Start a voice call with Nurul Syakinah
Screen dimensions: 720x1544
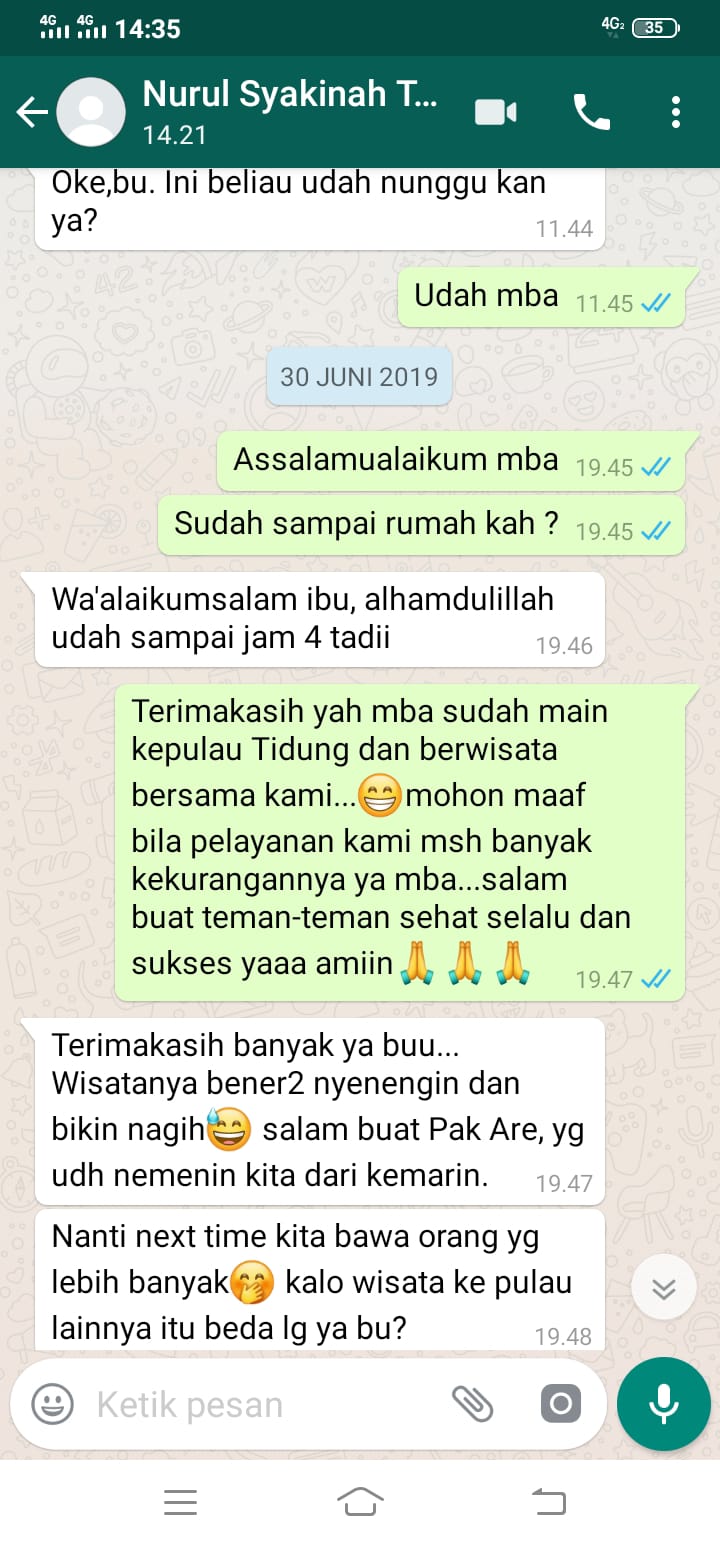[x=591, y=112]
